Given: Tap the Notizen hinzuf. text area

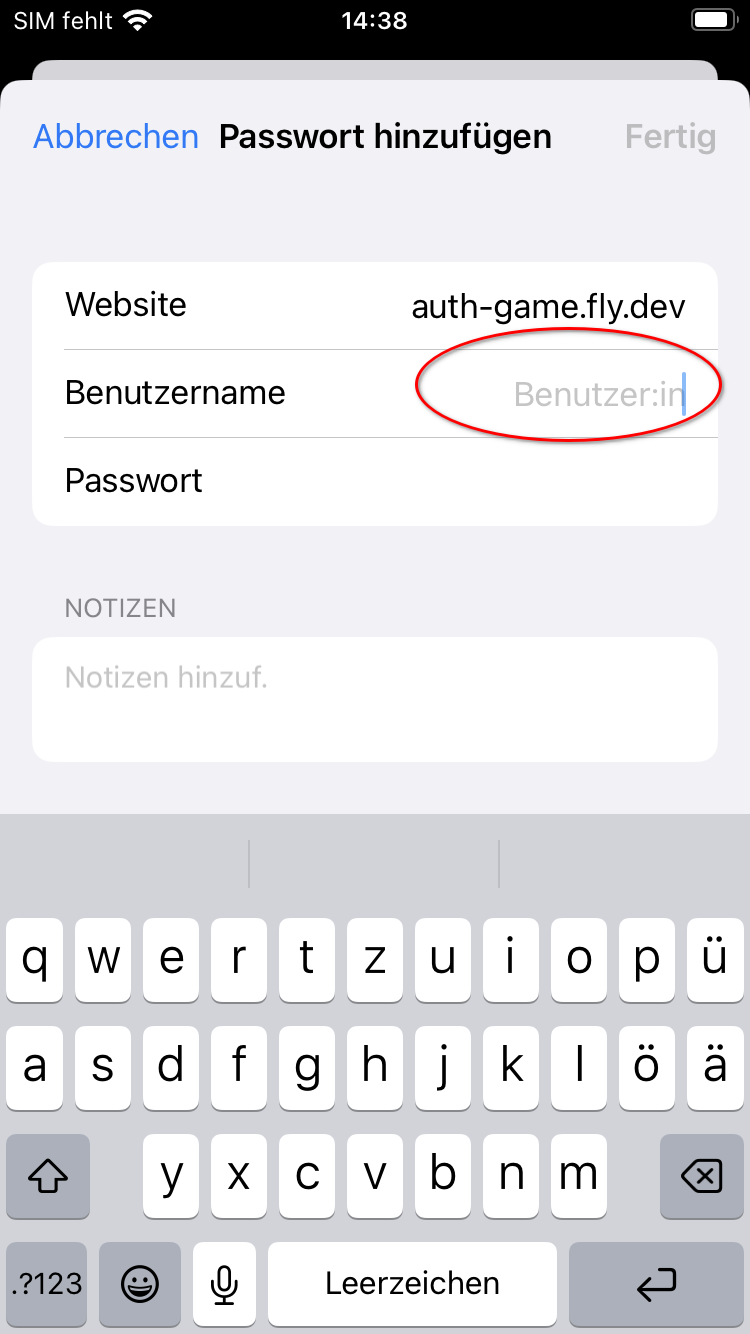Looking at the screenshot, I should (374, 698).
